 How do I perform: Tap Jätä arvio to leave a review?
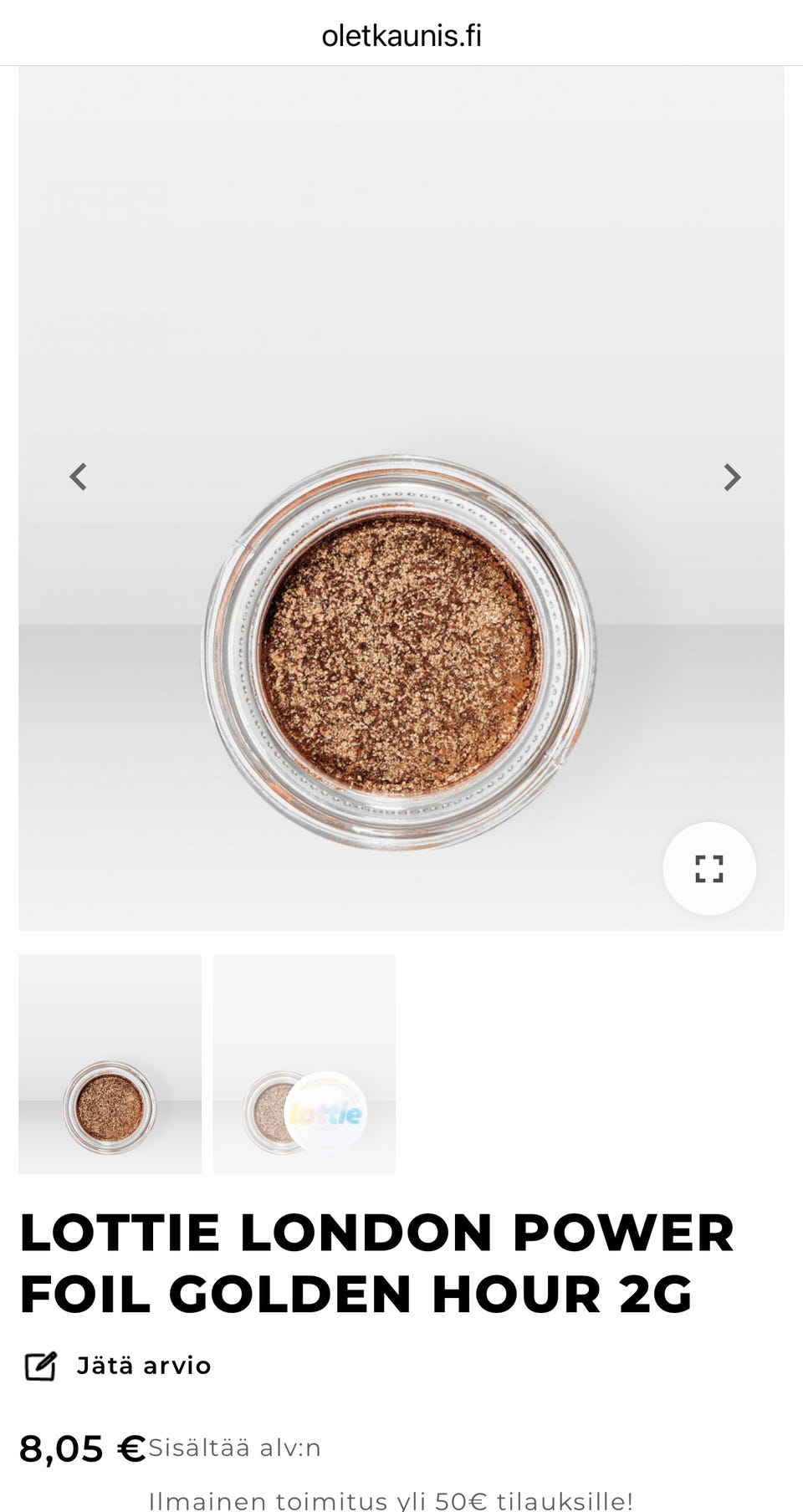click(117, 1366)
